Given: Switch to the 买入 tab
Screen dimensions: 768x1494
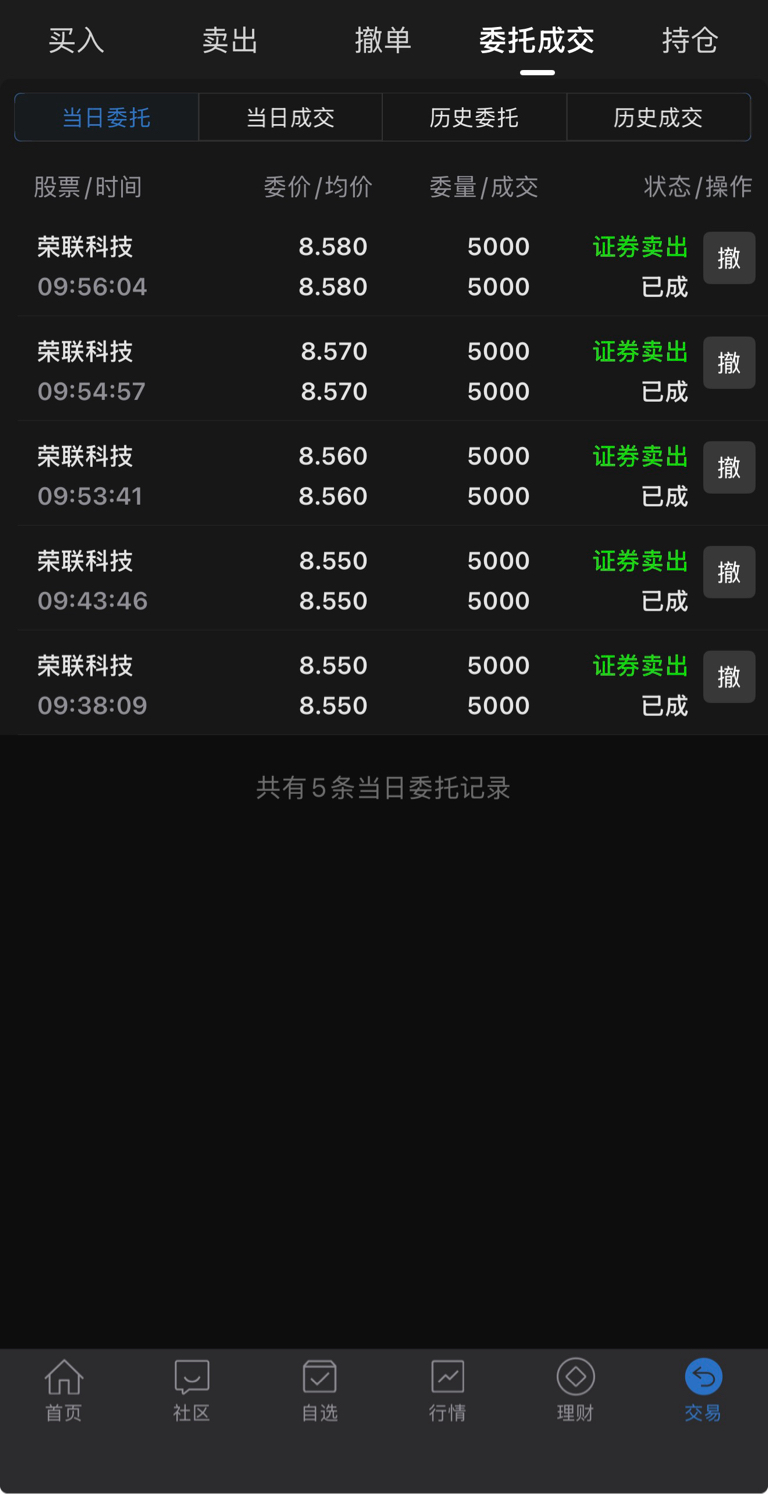Looking at the screenshot, I should coord(76,41).
